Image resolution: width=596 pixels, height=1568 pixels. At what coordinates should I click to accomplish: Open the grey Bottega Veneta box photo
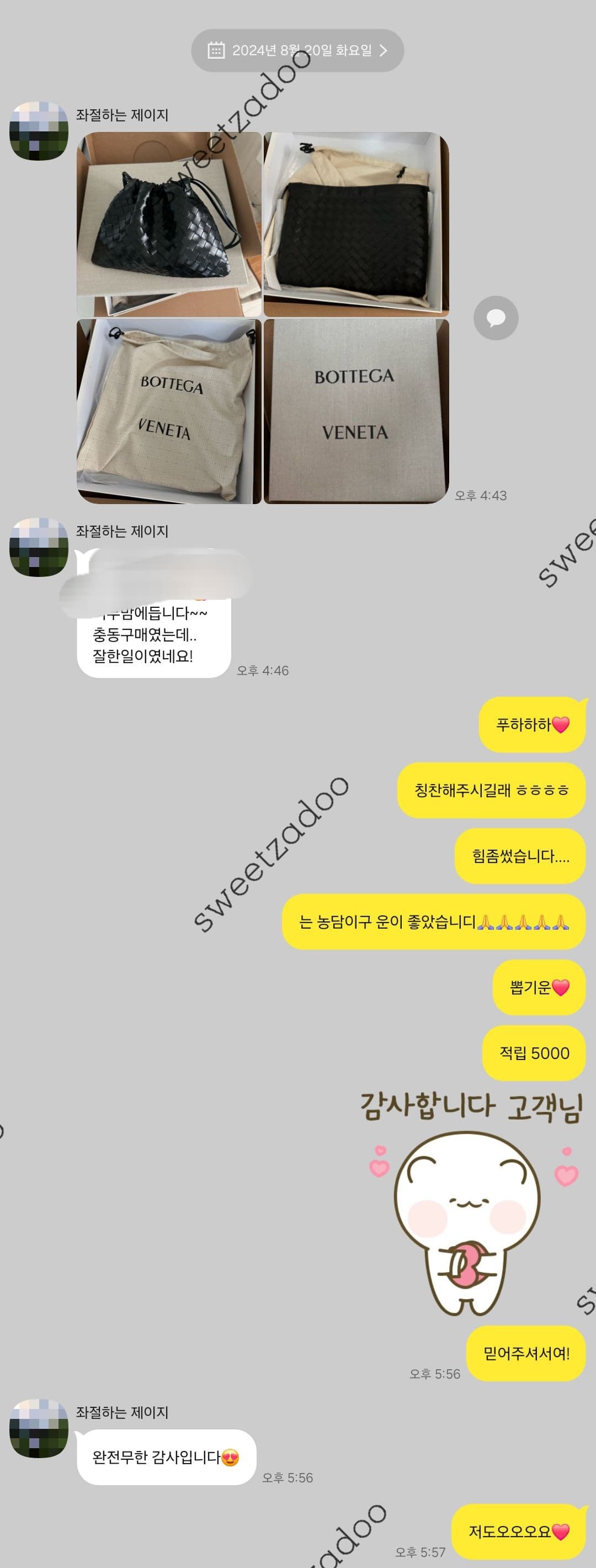pyautogui.click(x=356, y=411)
